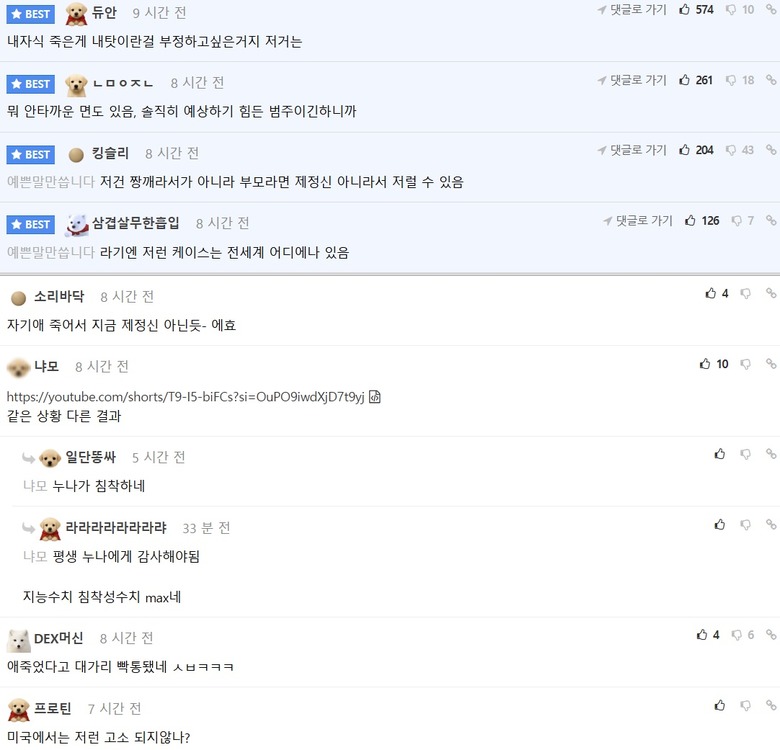The width and height of the screenshot is (780, 750).
Task: Dislike 듀안's best comment
Action: [731, 10]
